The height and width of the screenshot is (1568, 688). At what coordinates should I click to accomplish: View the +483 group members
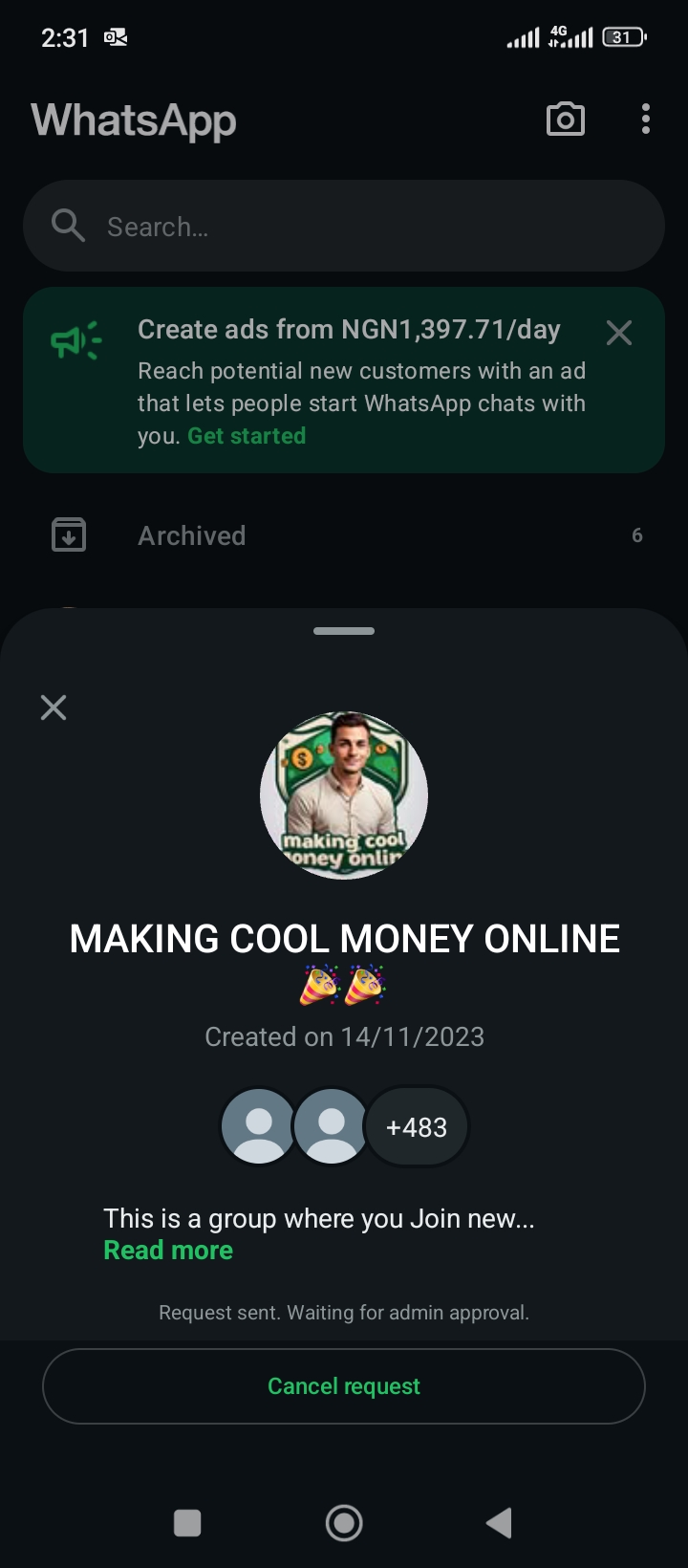pyautogui.click(x=417, y=1127)
